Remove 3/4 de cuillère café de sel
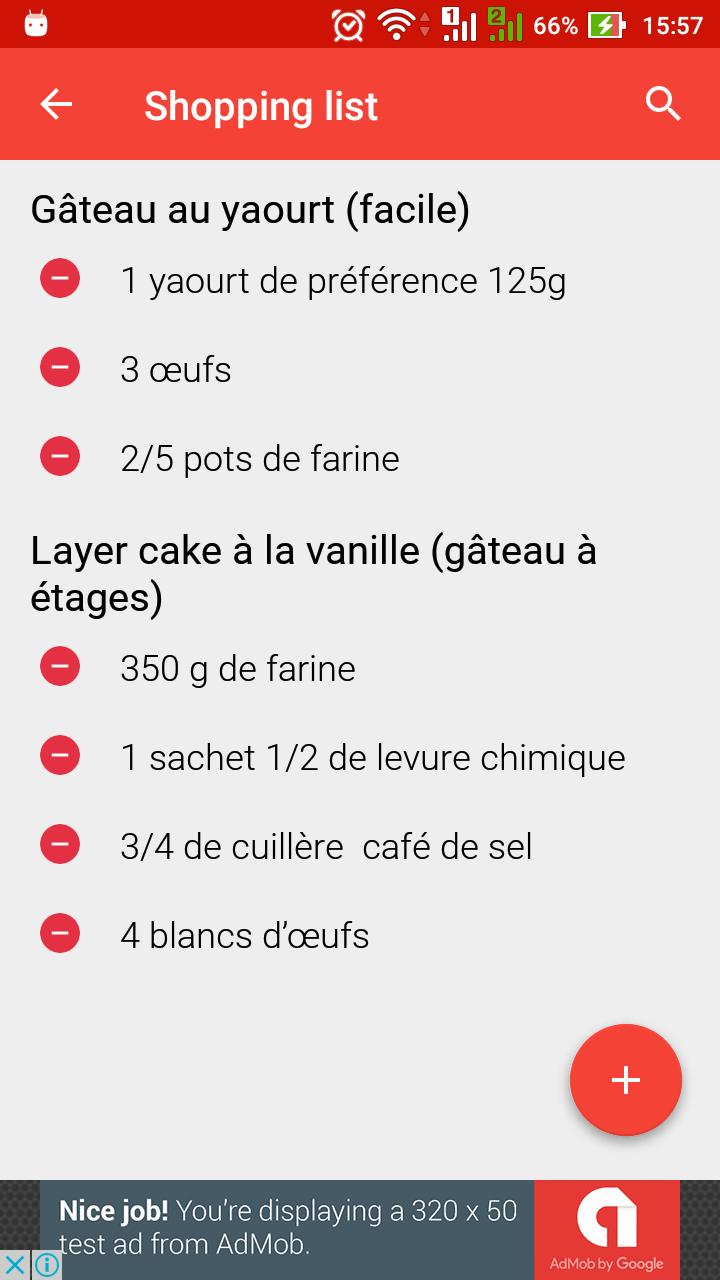 point(60,844)
